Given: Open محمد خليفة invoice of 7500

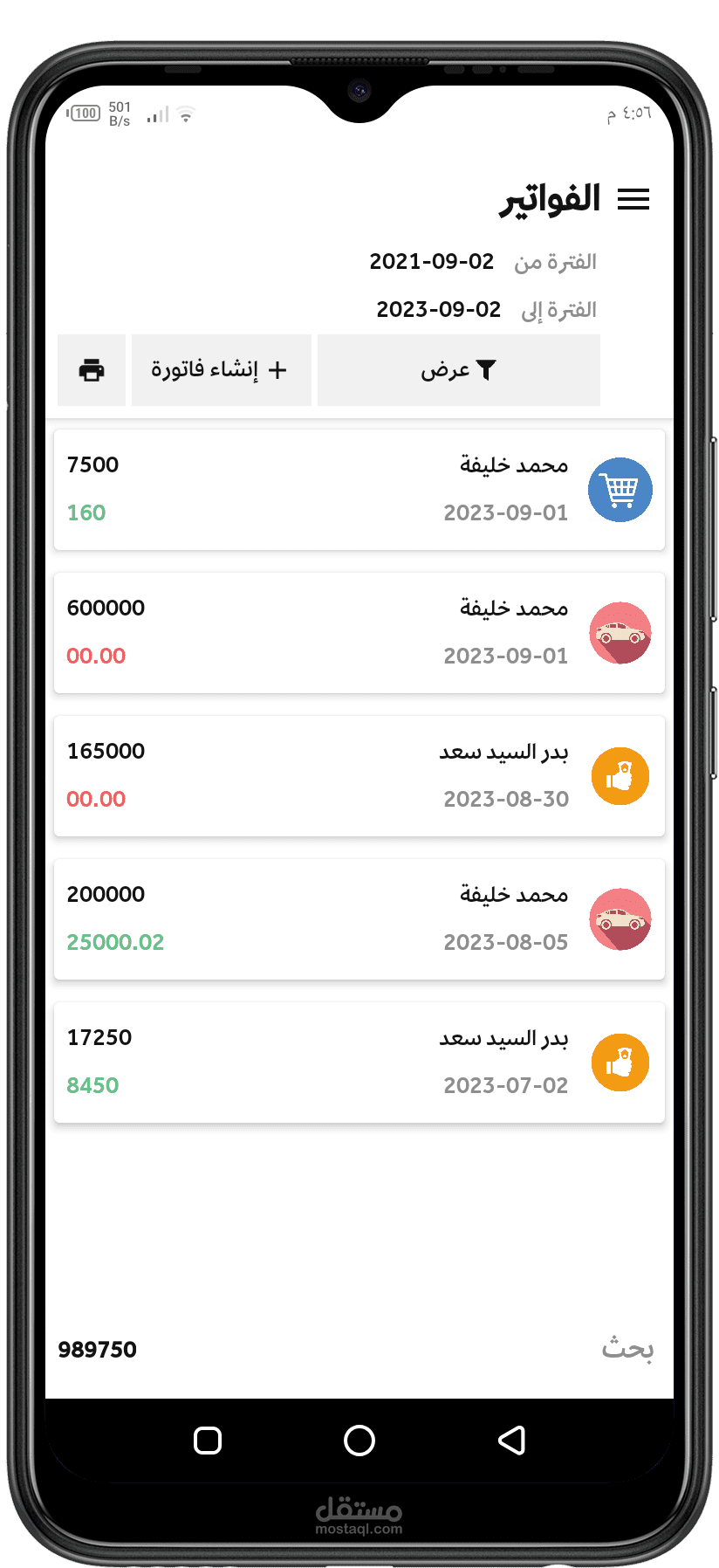Looking at the screenshot, I should pos(359,490).
